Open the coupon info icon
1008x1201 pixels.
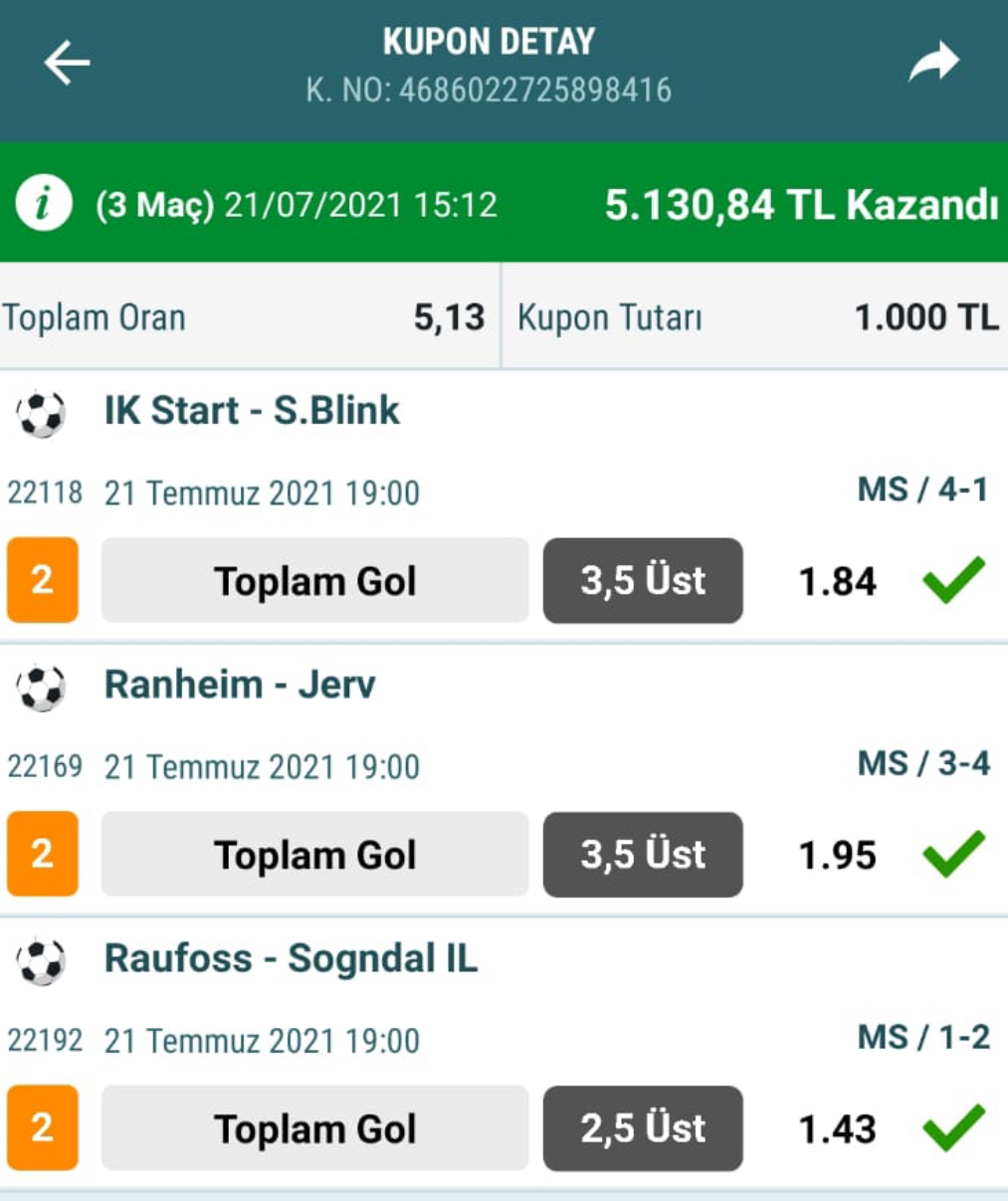[43, 204]
